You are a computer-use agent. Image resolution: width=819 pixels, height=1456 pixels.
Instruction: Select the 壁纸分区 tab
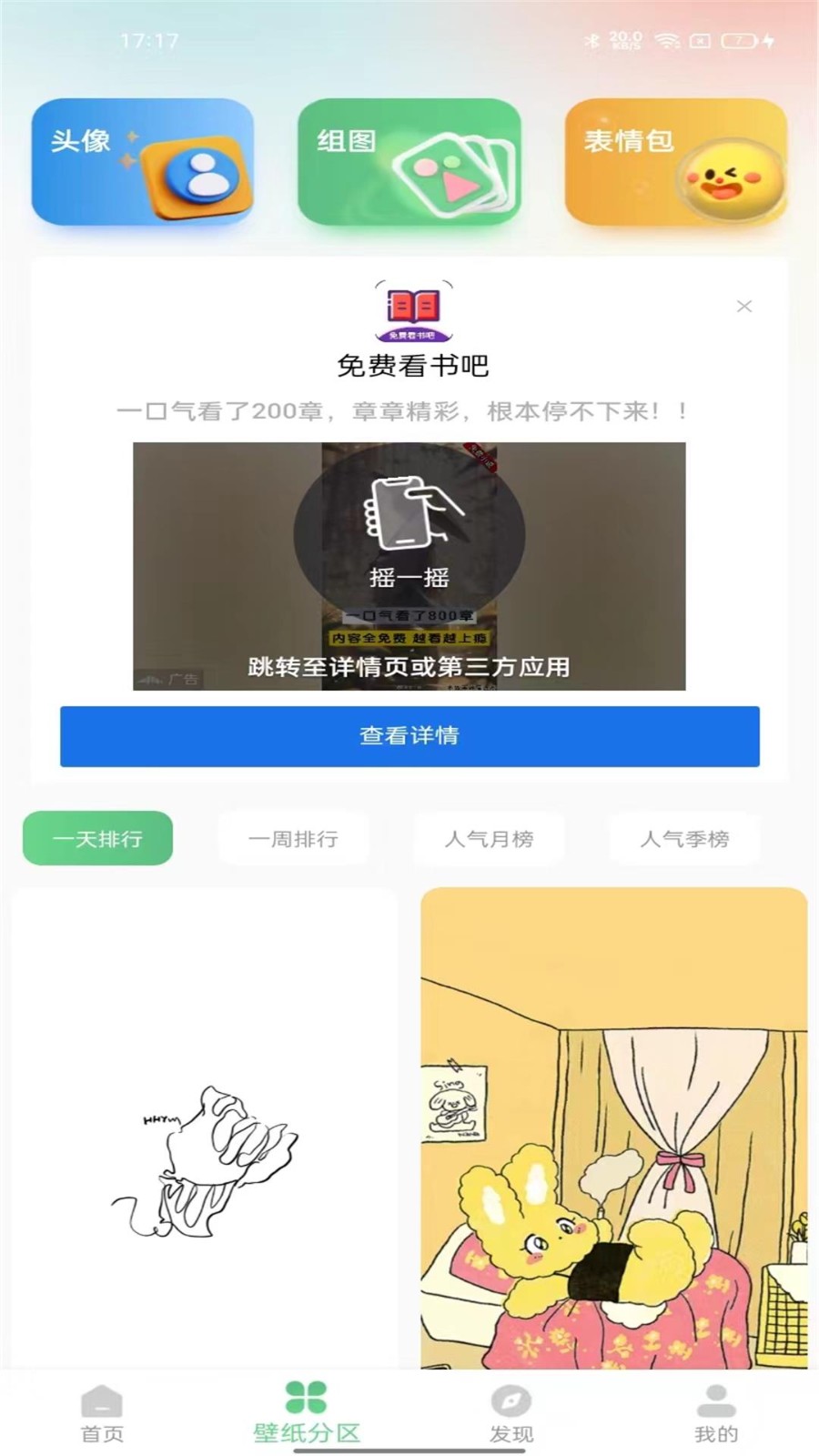(x=307, y=1414)
